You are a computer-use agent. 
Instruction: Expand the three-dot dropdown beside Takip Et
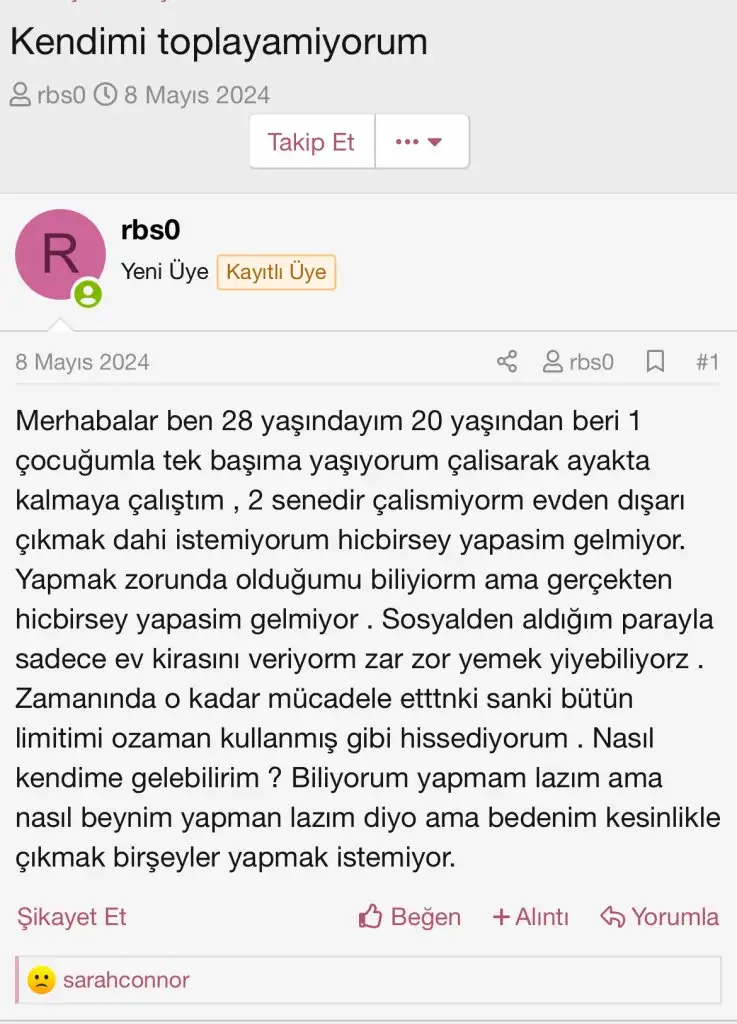pos(420,142)
